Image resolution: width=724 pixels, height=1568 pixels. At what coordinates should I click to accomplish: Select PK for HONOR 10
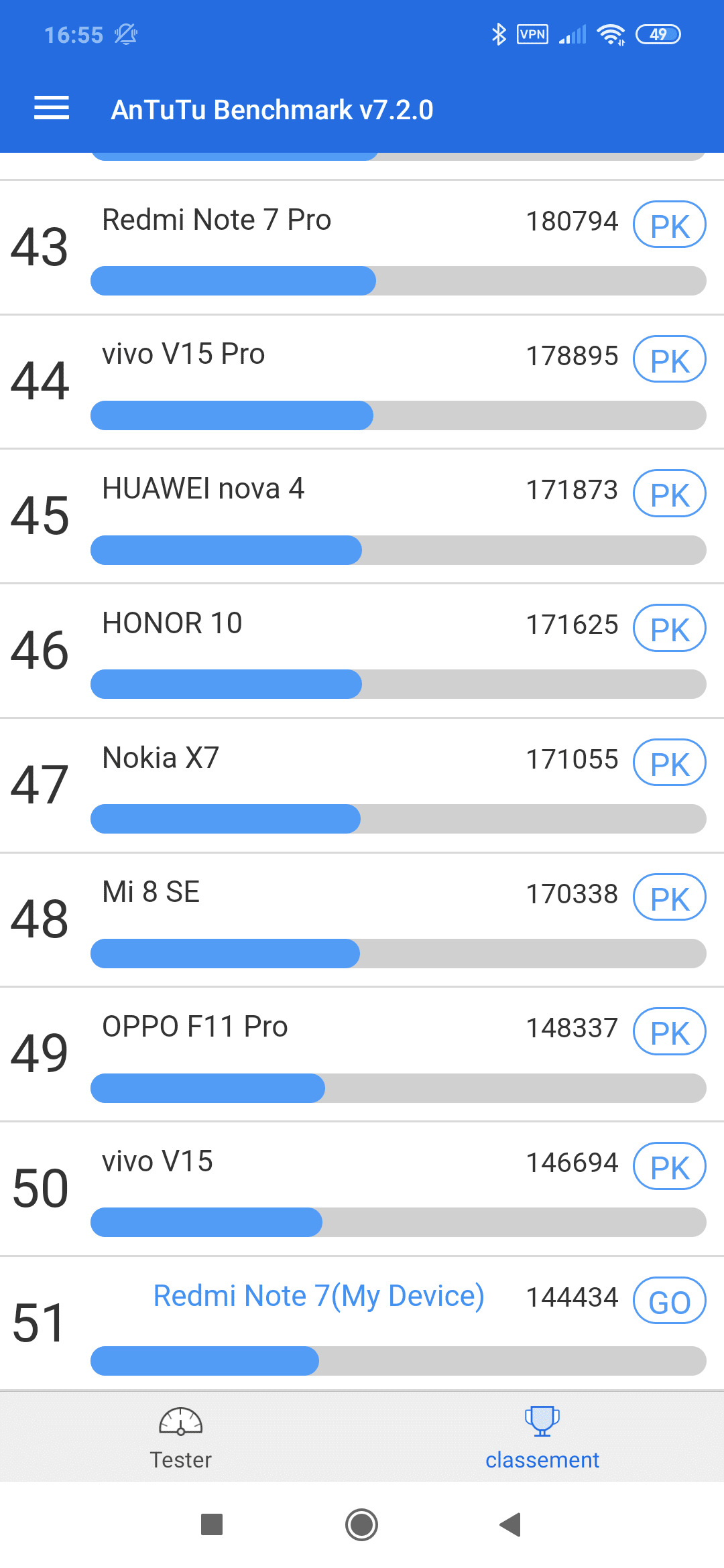[x=669, y=629]
